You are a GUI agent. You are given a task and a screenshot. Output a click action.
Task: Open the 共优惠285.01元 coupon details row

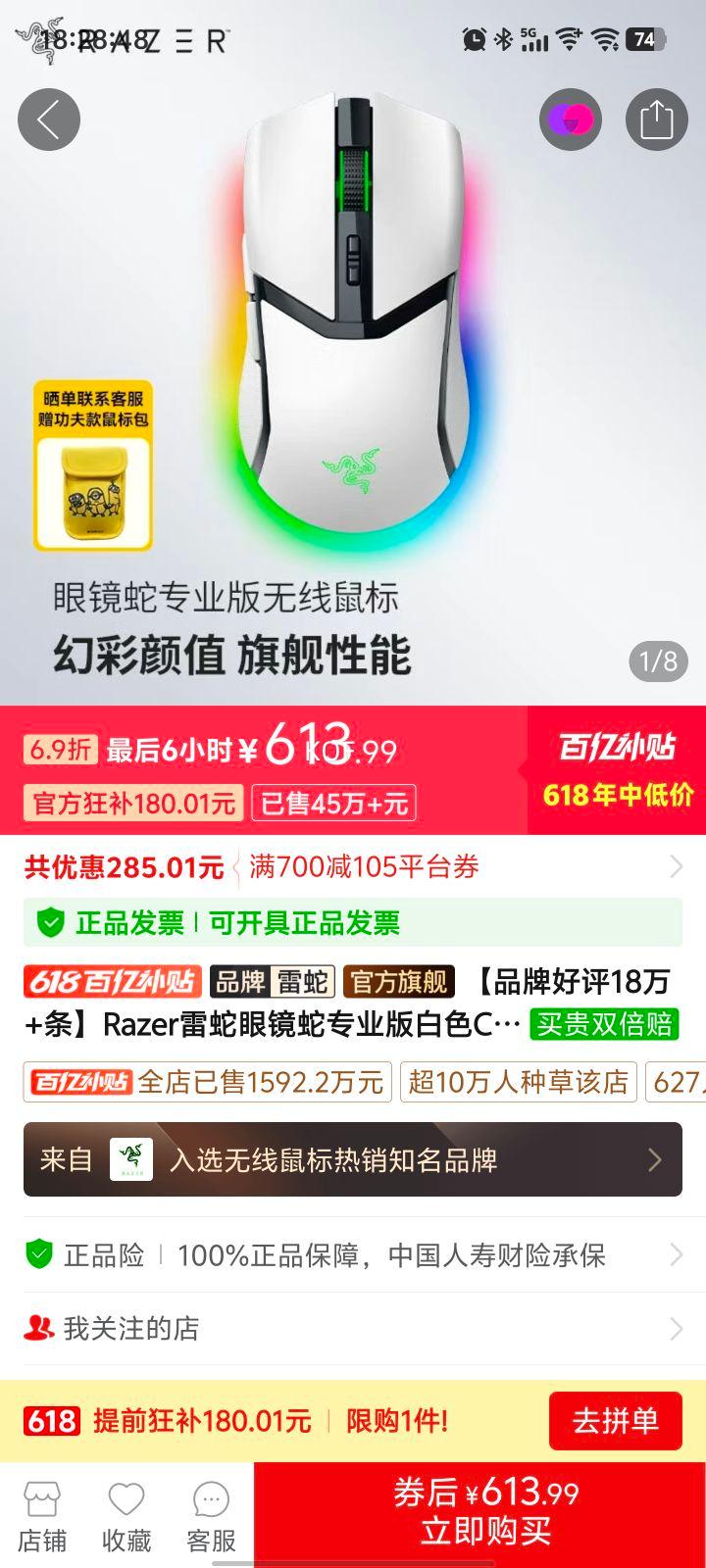(353, 866)
